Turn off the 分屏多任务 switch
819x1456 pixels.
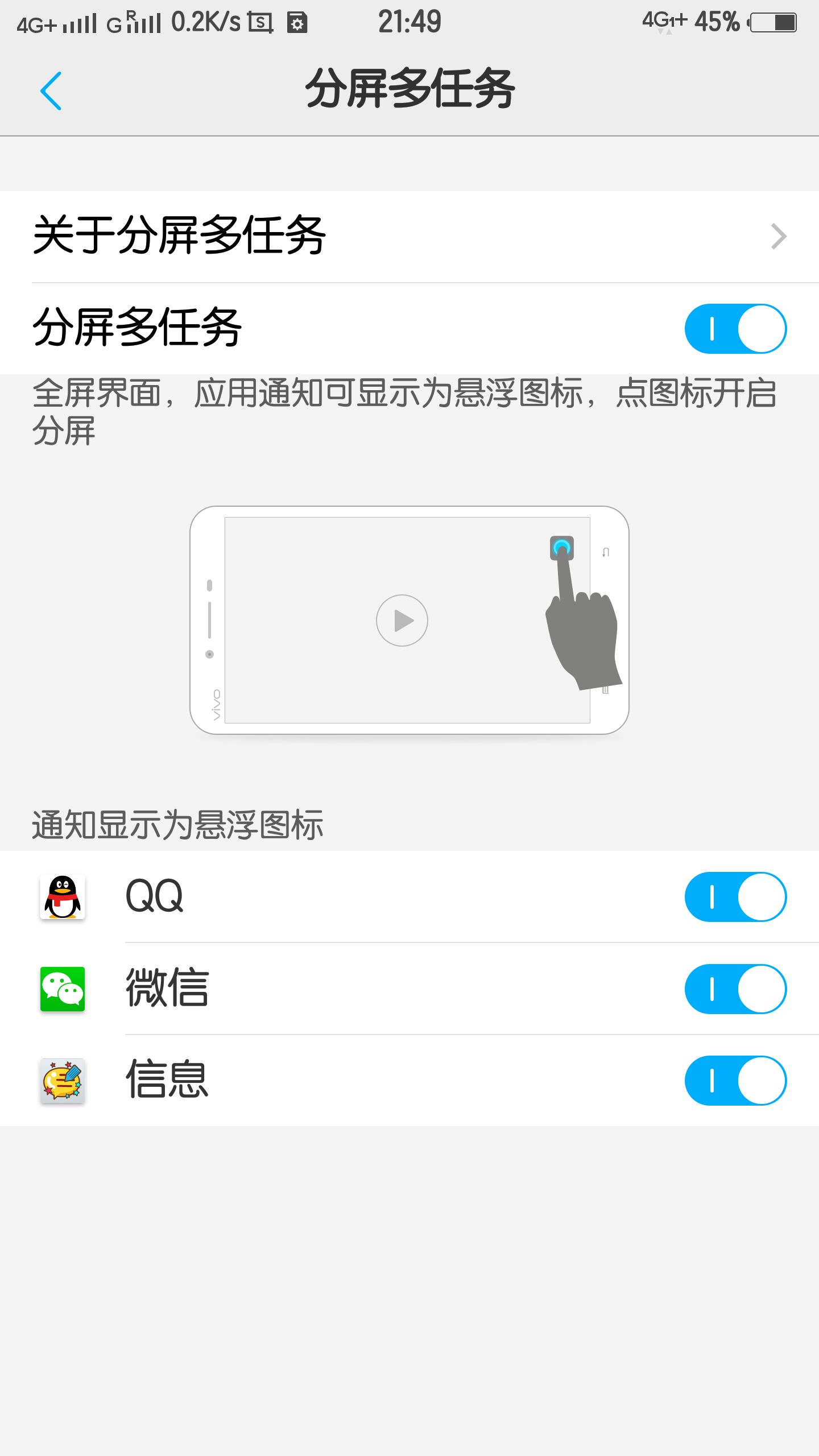tap(735, 329)
